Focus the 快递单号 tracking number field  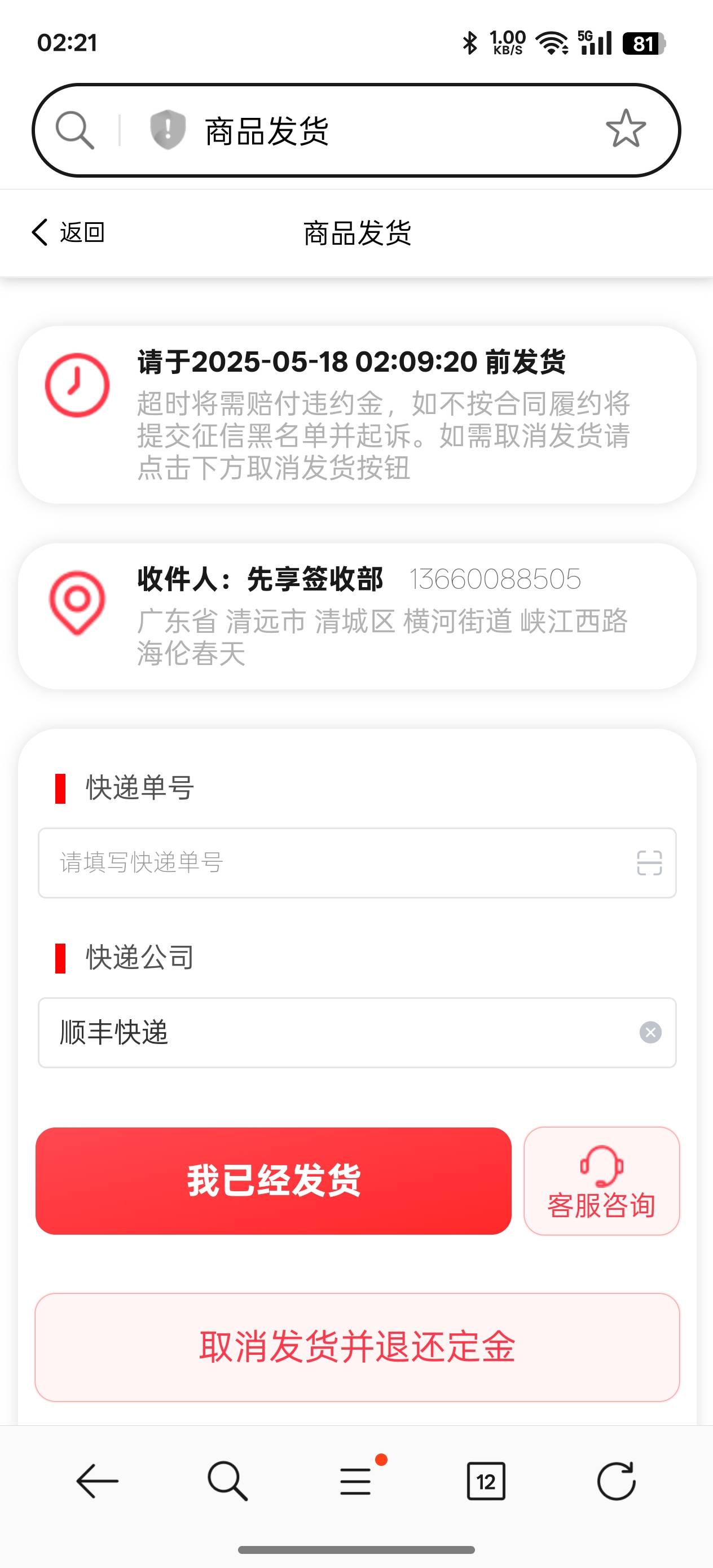tap(357, 862)
